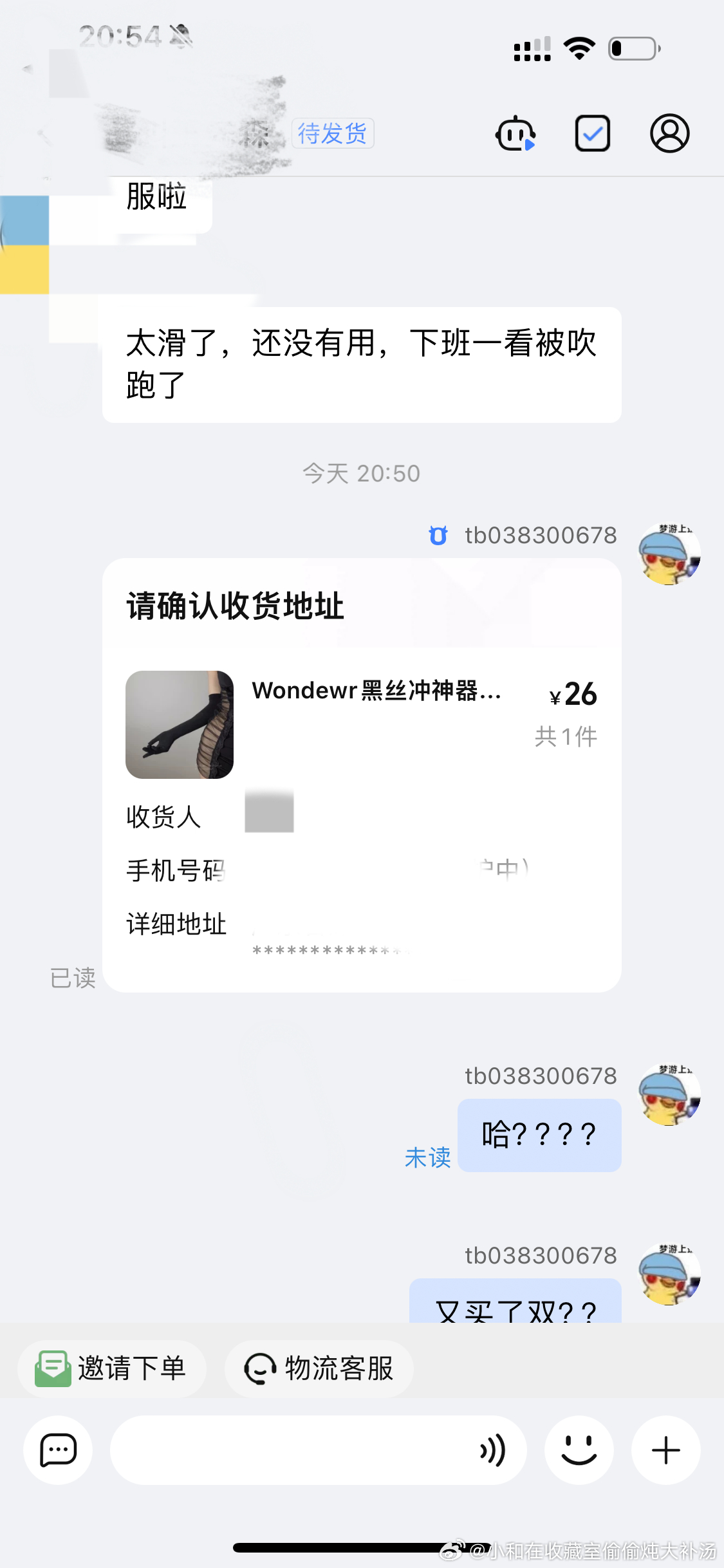Viewport: 724px width, 1568px height.
Task: Open the plus attachments menu
Action: click(665, 1450)
